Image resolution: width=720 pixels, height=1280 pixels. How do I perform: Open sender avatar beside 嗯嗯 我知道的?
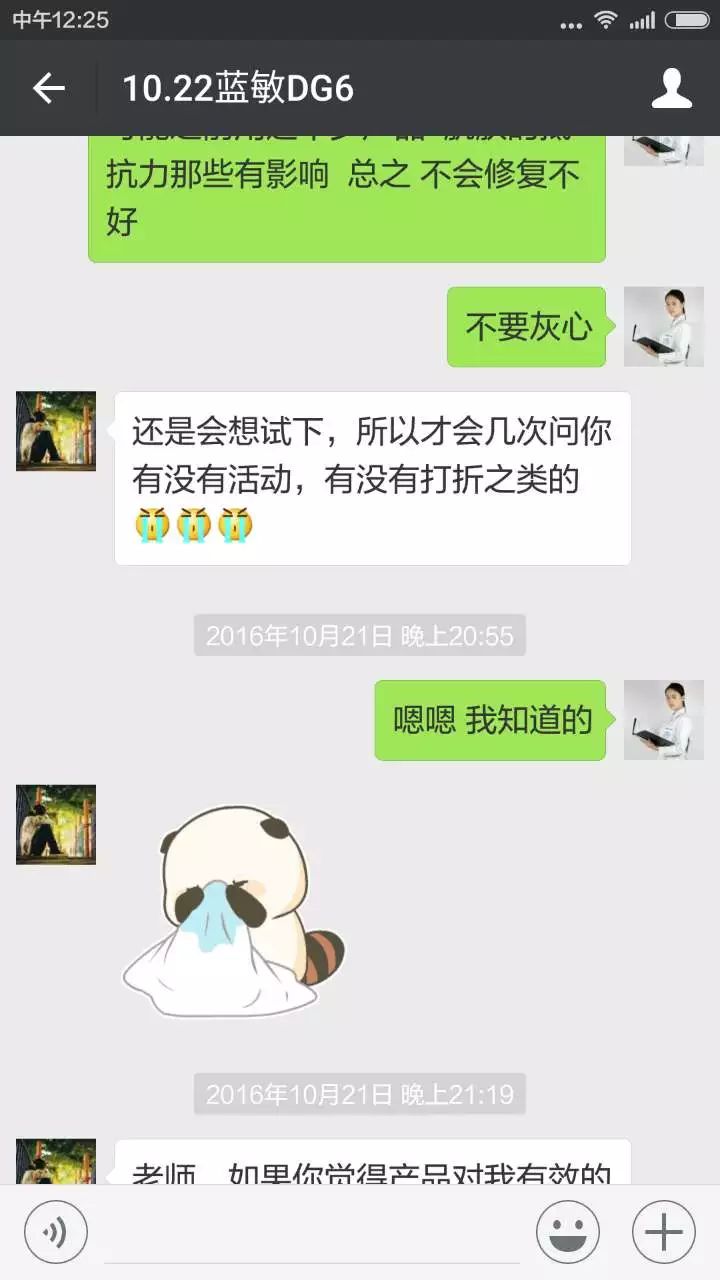[x=664, y=720]
